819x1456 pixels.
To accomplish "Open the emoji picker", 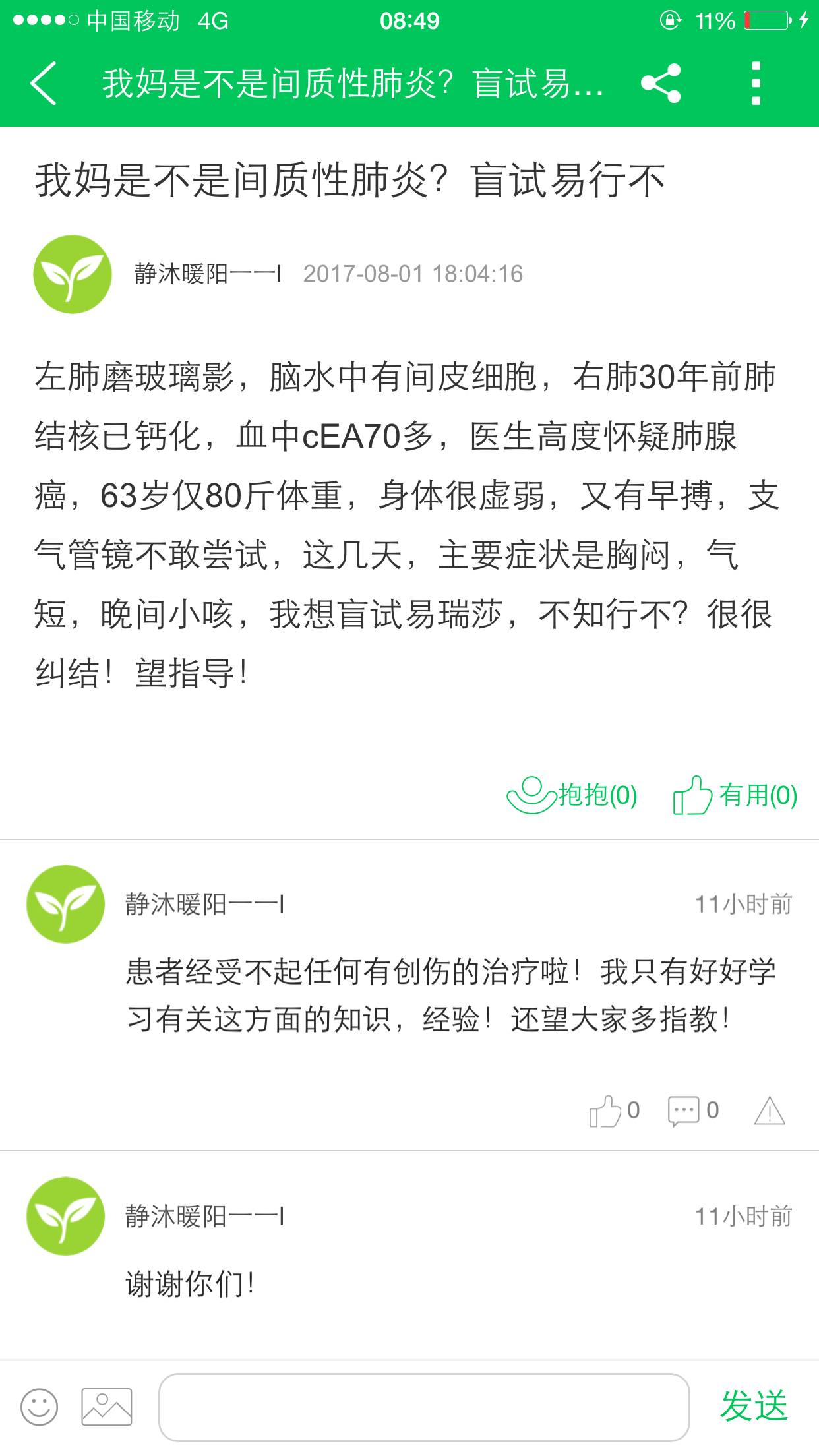I will 40,1407.
